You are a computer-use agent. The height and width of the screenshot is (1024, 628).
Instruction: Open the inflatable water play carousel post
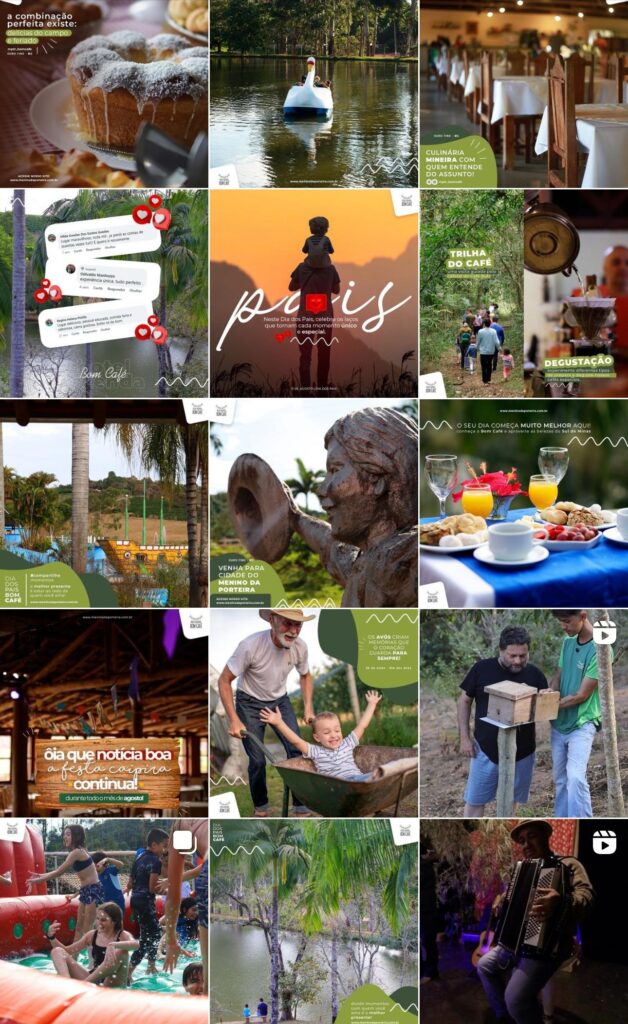click(104, 921)
